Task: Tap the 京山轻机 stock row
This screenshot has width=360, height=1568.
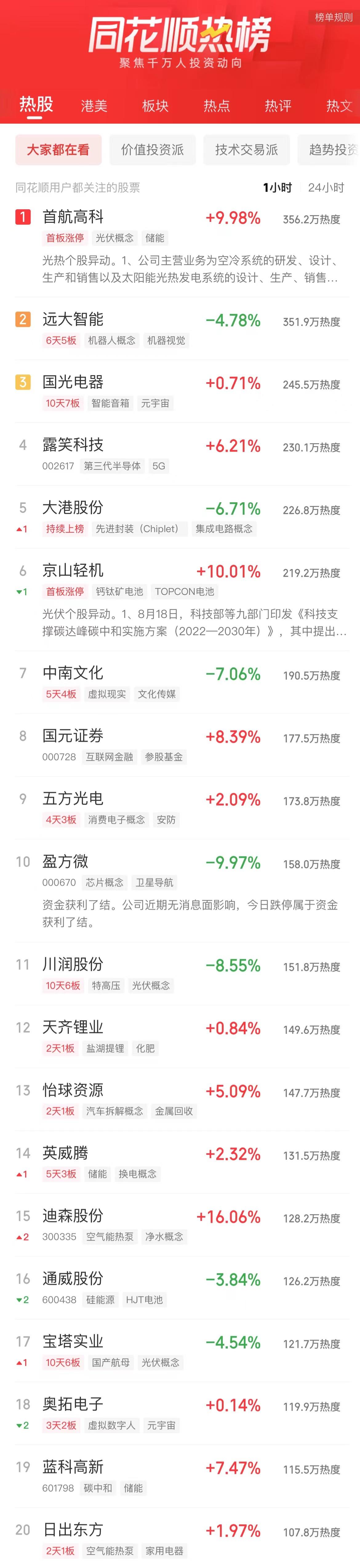Action: click(x=73, y=570)
